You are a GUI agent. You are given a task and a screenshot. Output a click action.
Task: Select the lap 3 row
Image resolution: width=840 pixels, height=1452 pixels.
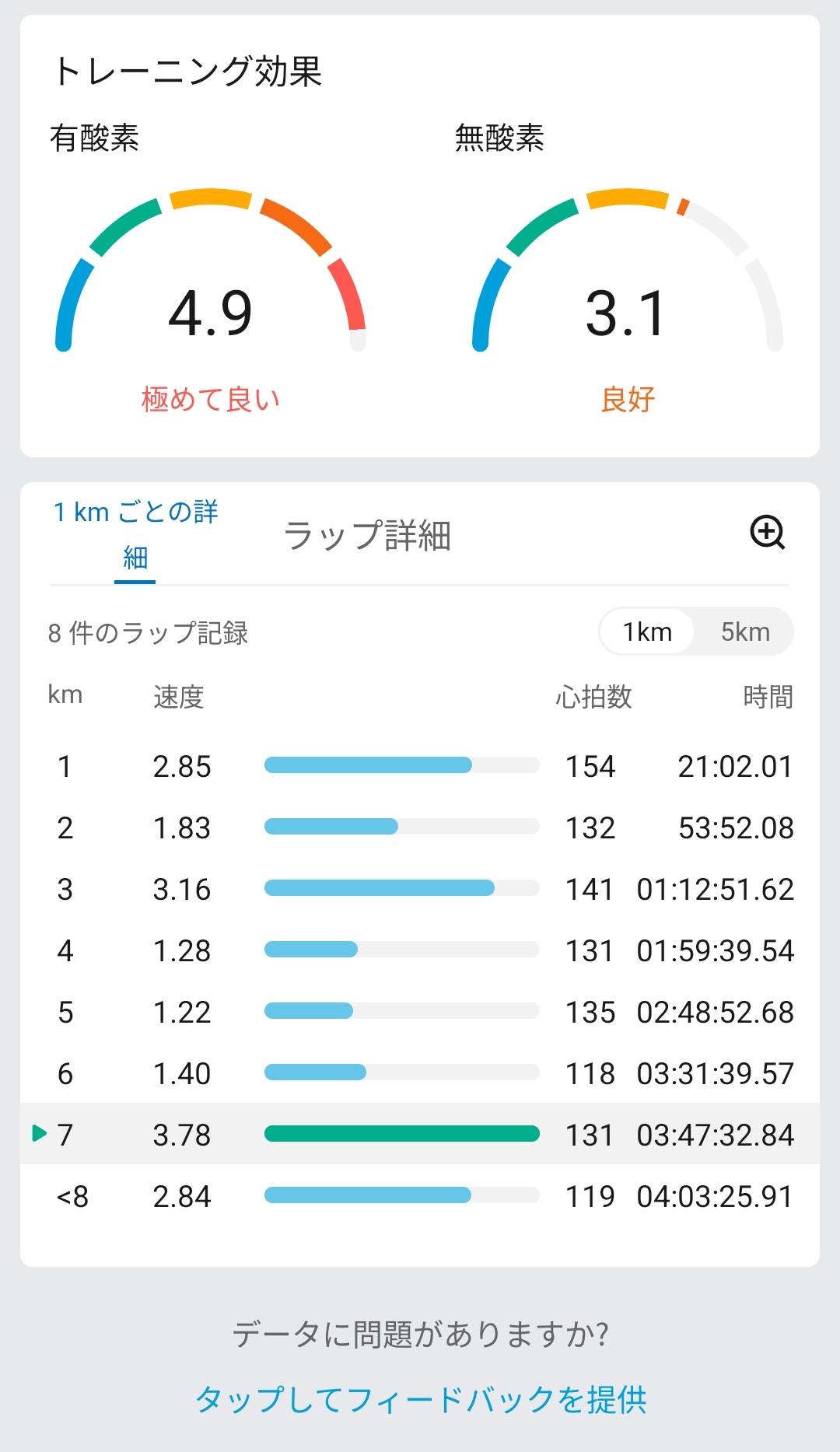(x=420, y=890)
